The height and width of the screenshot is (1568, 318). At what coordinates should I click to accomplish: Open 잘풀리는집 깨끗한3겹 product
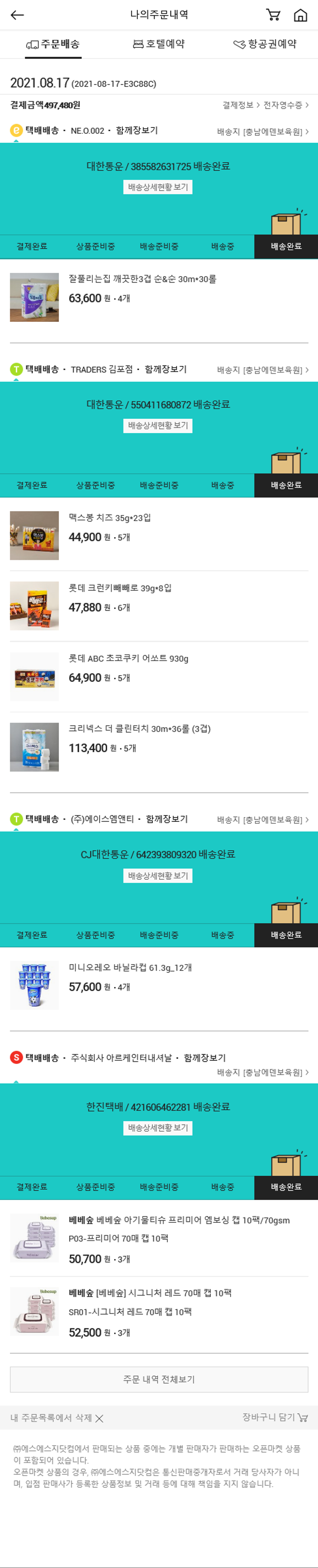(x=142, y=279)
